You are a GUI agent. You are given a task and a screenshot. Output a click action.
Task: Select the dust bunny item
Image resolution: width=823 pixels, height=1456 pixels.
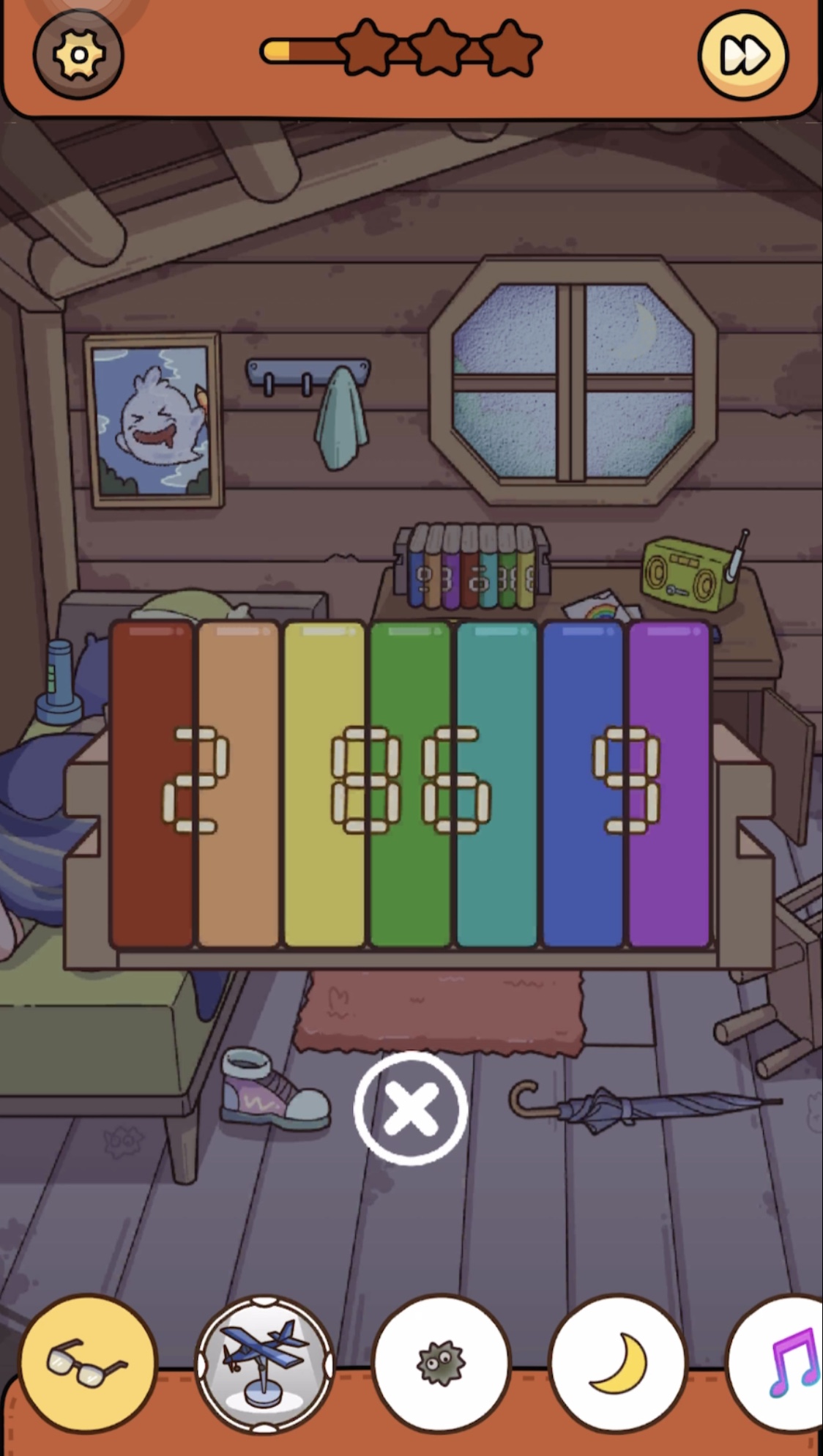click(x=442, y=1364)
